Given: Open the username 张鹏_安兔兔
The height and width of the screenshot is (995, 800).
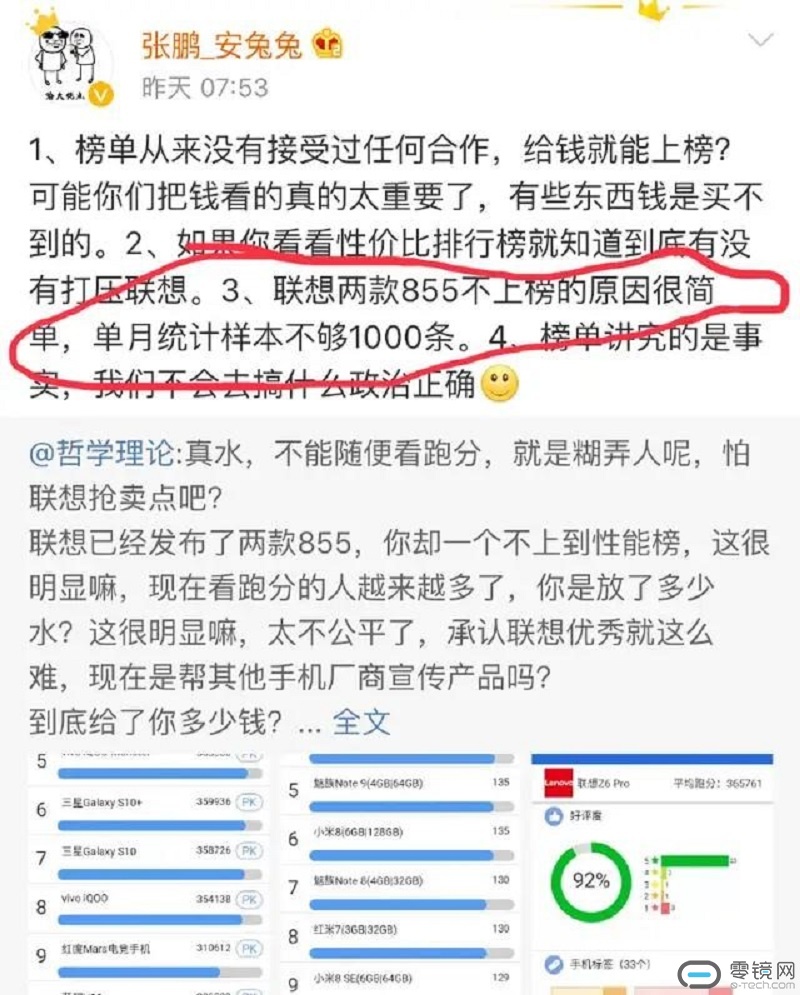Looking at the screenshot, I should coord(222,45).
